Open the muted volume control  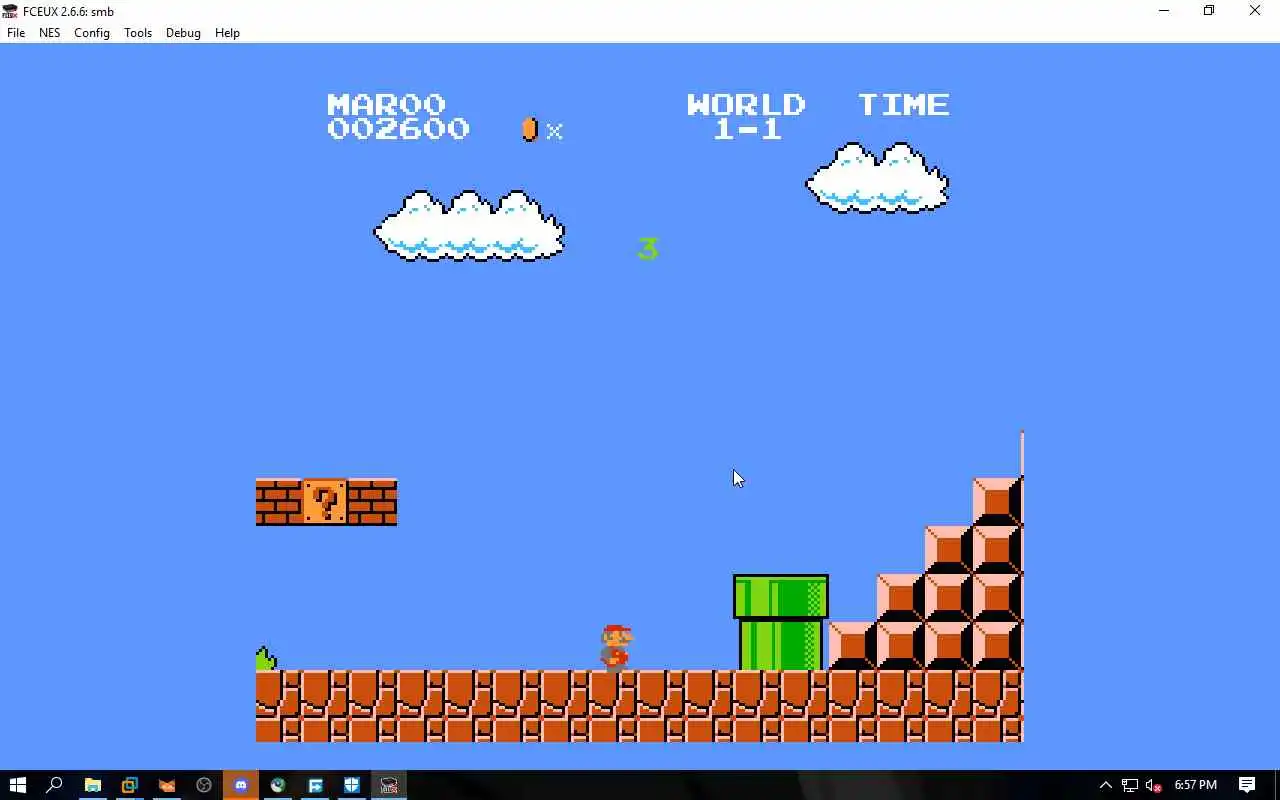tap(1153, 785)
